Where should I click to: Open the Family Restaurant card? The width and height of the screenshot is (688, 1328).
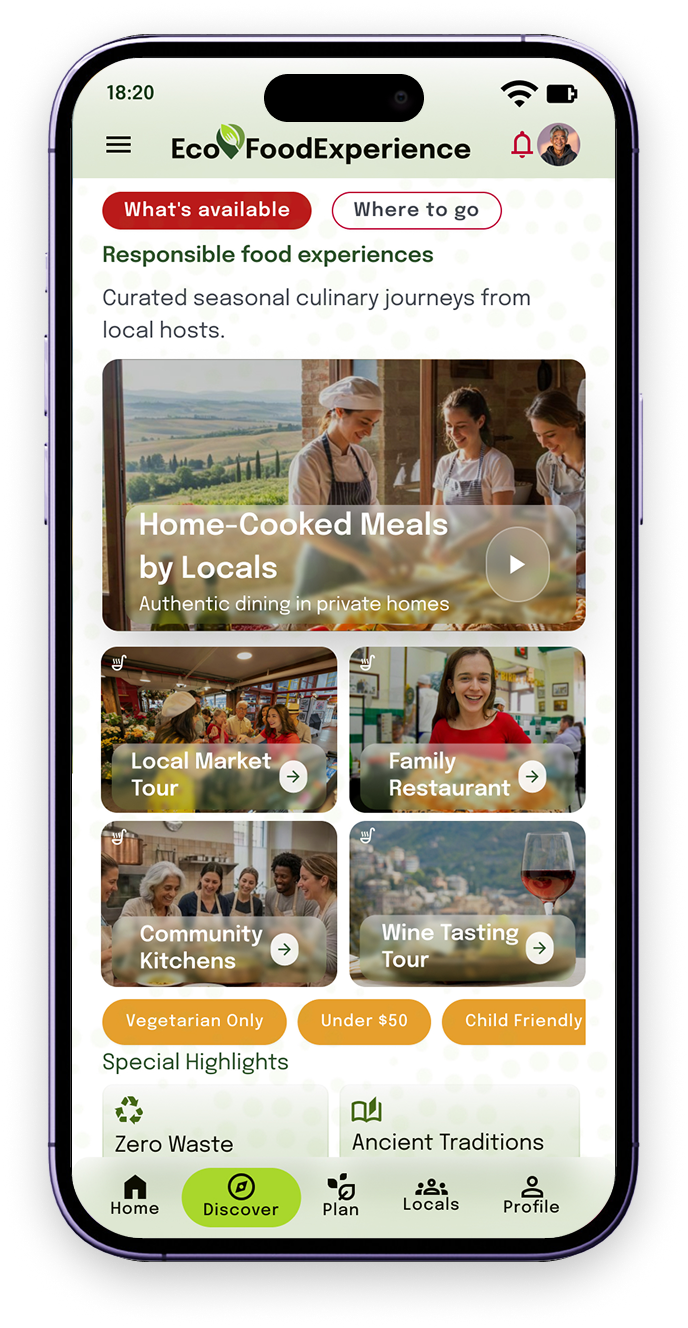[x=467, y=729]
